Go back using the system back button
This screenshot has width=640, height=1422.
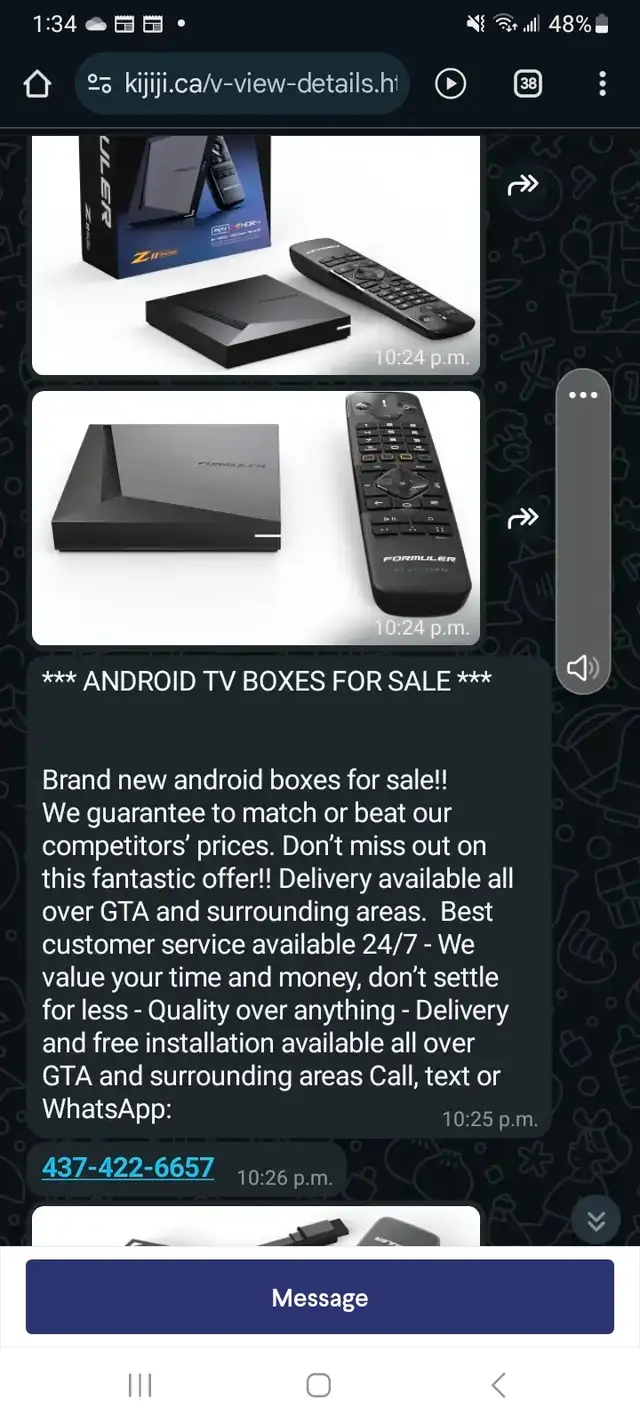pos(499,1385)
